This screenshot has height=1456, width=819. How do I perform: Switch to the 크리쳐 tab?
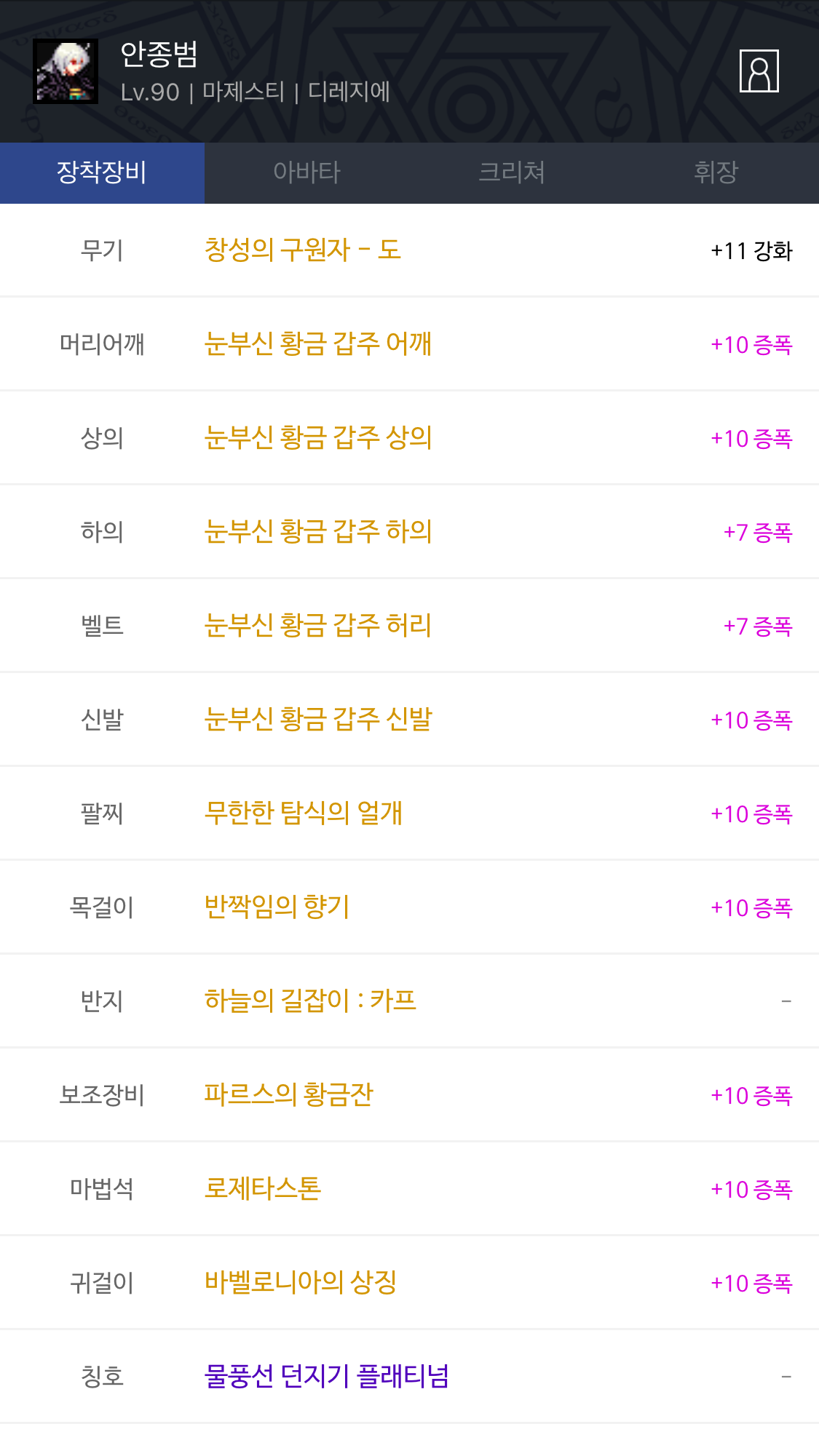(x=512, y=172)
